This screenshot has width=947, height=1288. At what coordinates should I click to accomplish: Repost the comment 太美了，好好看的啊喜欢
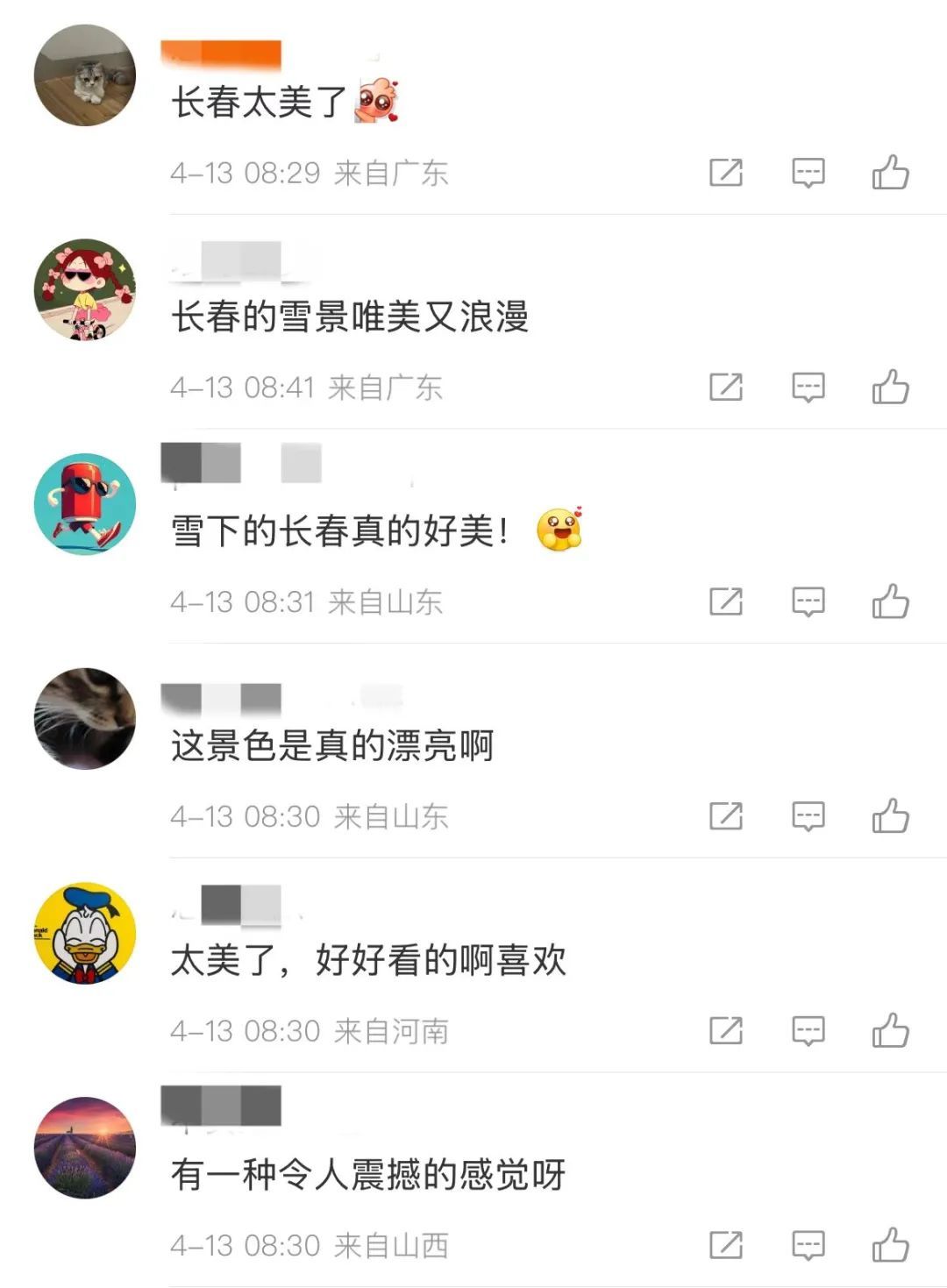[x=726, y=1030]
